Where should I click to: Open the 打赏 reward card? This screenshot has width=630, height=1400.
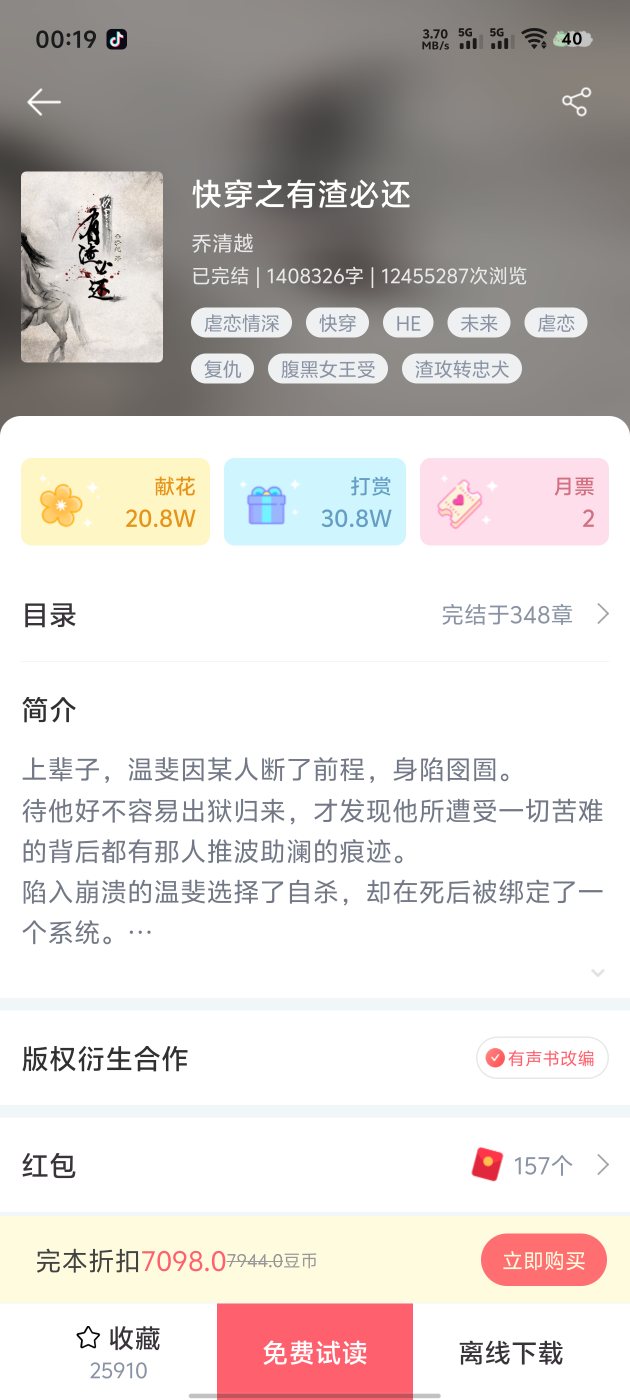[314, 502]
